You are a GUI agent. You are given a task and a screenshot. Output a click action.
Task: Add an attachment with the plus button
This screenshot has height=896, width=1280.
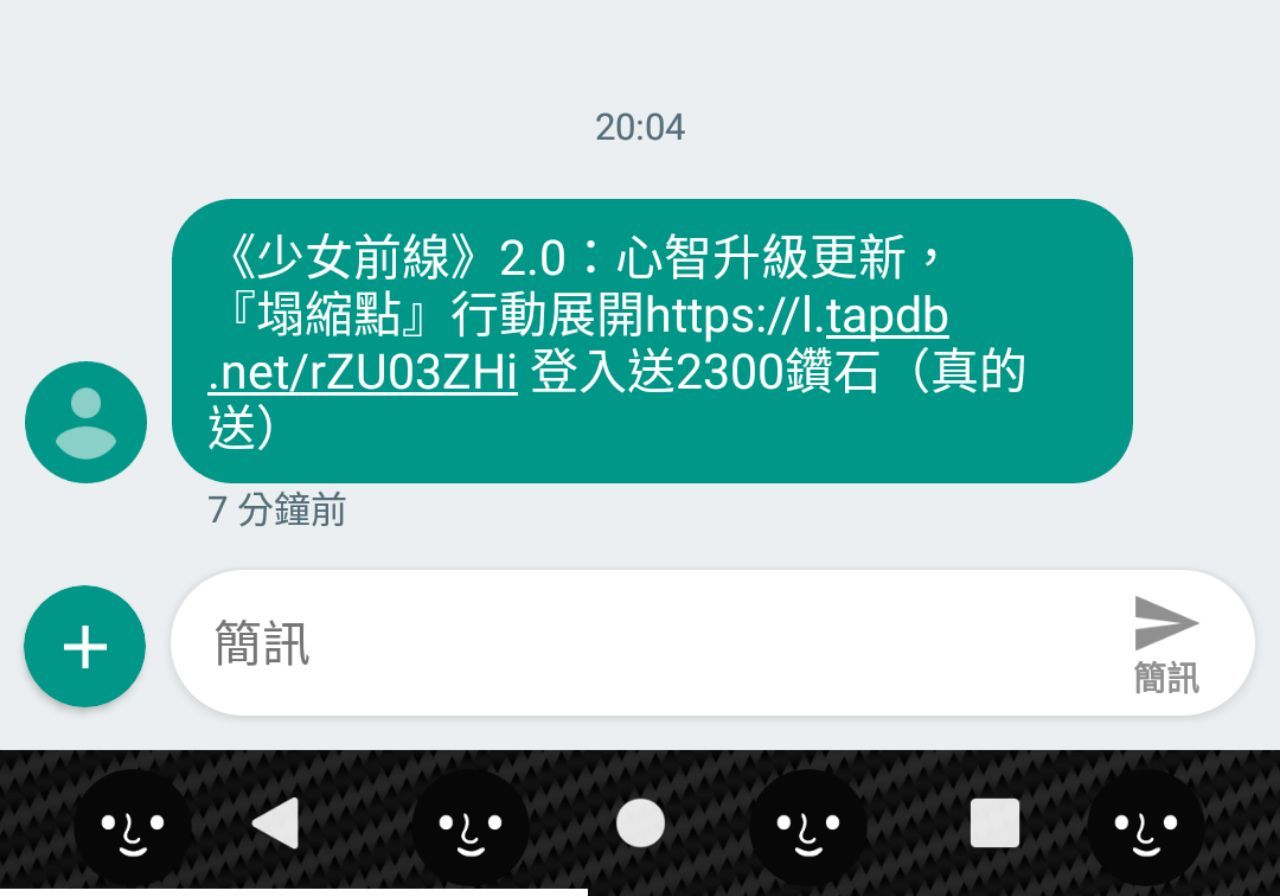tap(85, 646)
